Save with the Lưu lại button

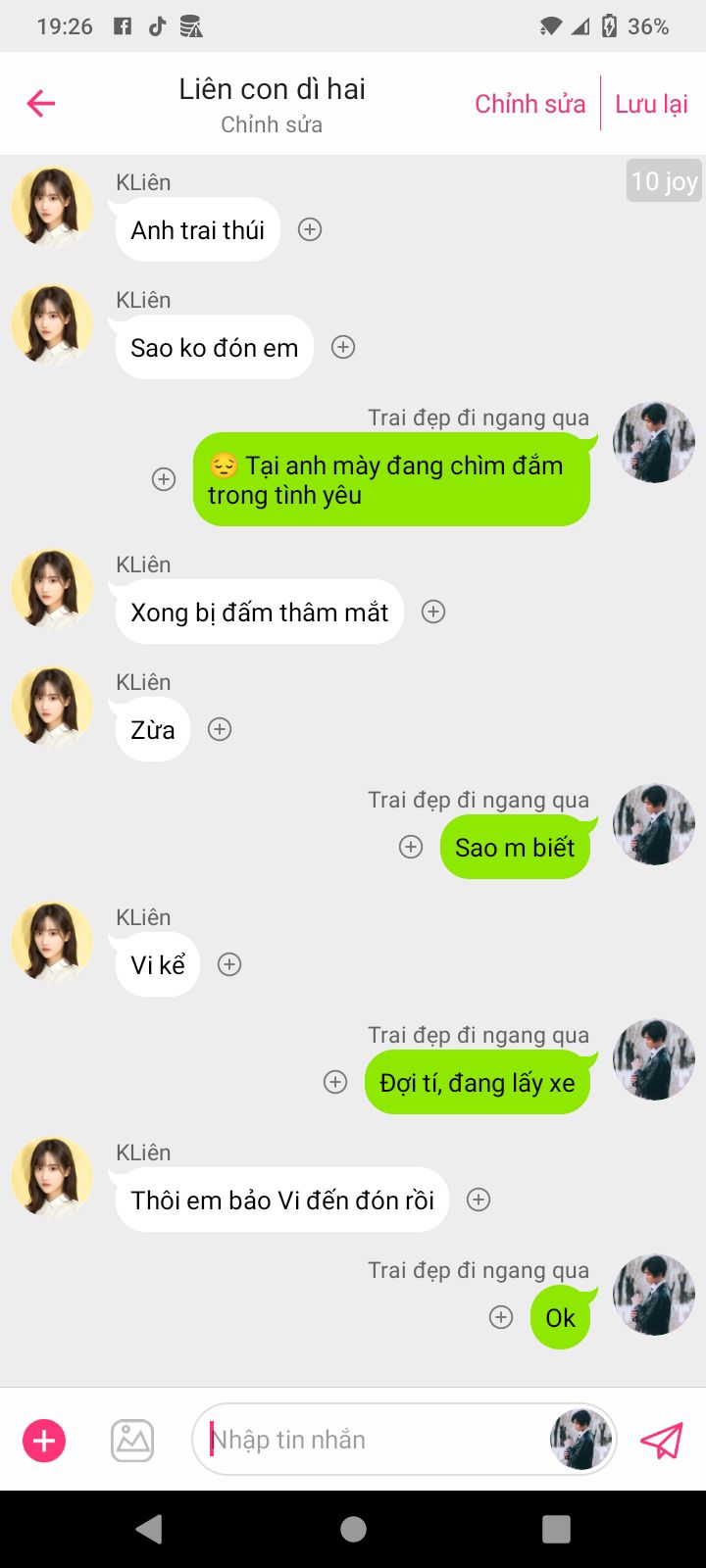(x=651, y=104)
